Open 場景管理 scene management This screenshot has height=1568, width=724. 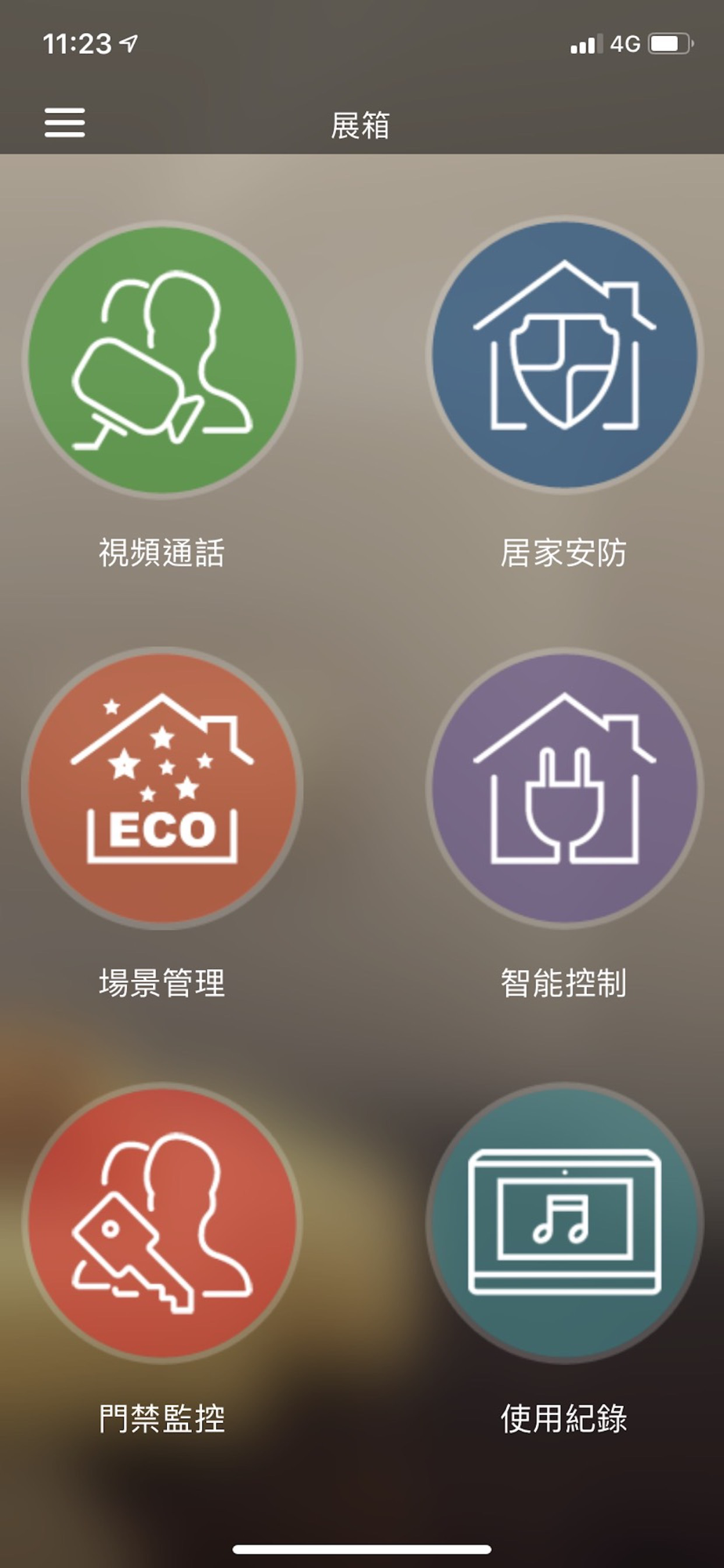point(162,788)
